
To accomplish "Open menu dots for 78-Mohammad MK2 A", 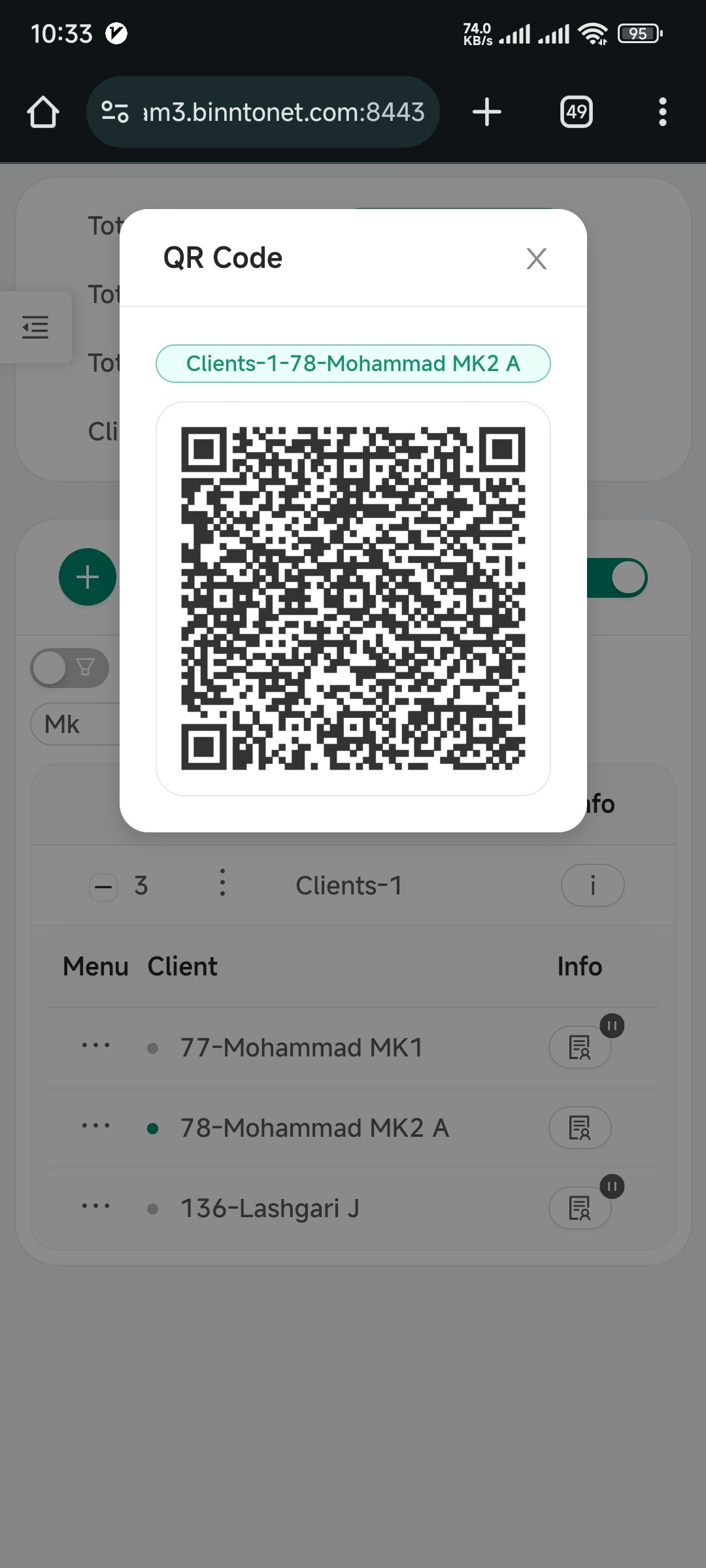I will pos(95,1126).
